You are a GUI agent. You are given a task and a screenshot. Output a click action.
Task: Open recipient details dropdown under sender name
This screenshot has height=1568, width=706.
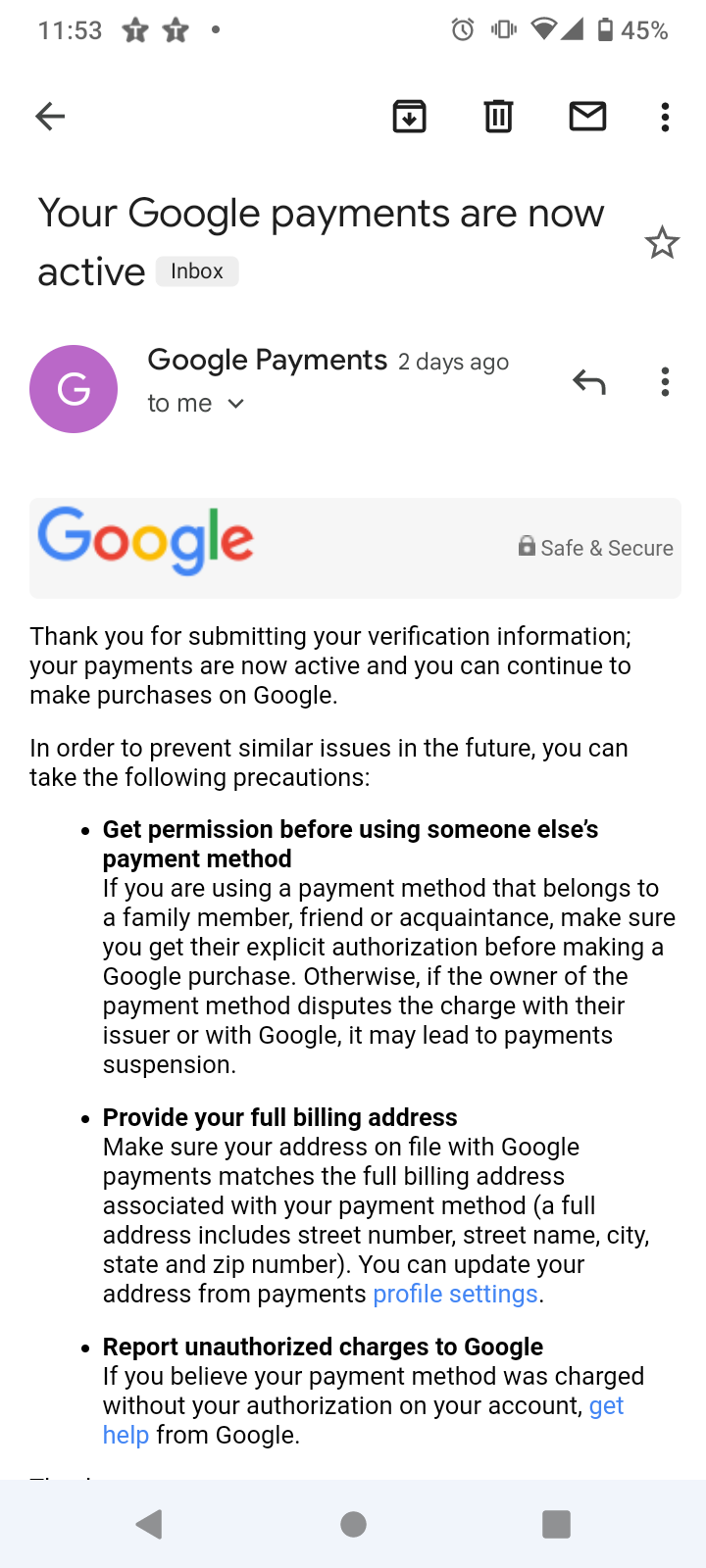click(234, 403)
